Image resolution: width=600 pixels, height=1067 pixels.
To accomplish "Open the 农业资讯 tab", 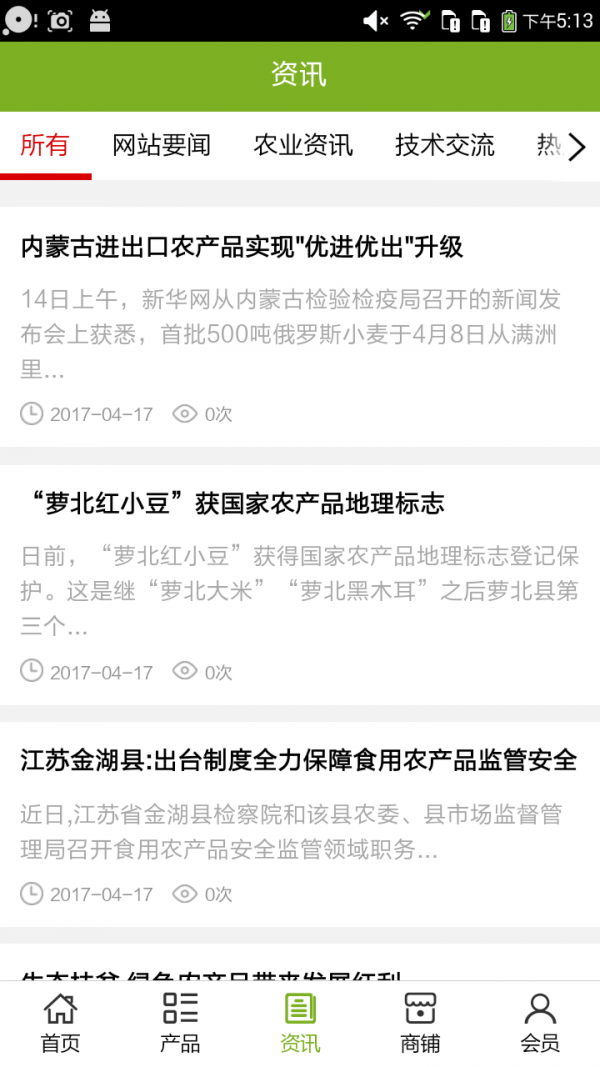I will click(303, 146).
